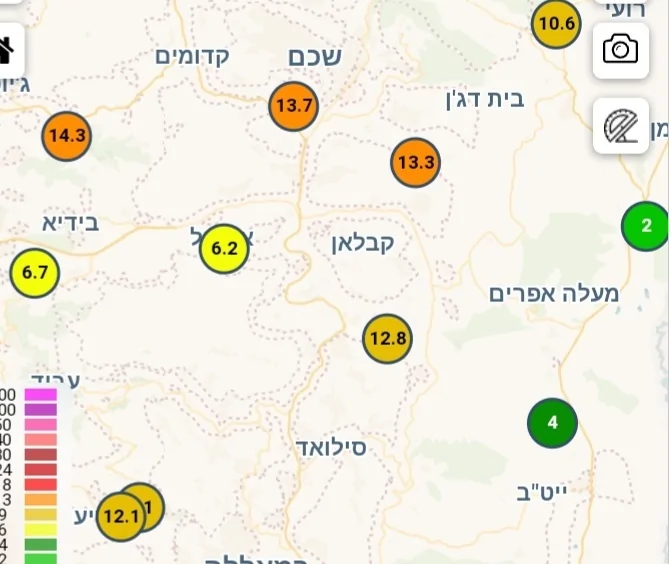Open the 13.7 station marker
Screen dimensions: 669x564
[x=294, y=106]
